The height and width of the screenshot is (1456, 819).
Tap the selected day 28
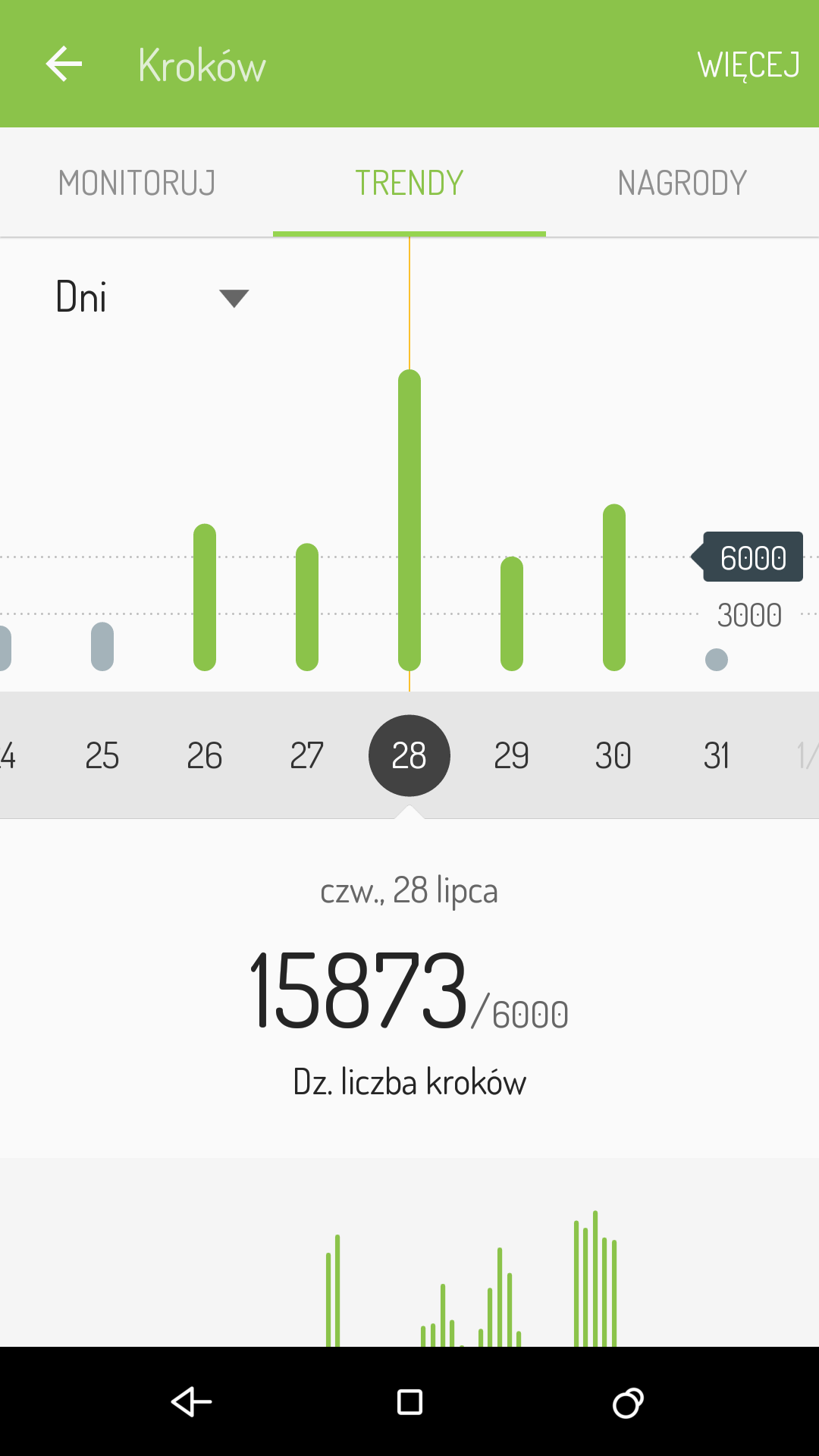click(x=409, y=755)
